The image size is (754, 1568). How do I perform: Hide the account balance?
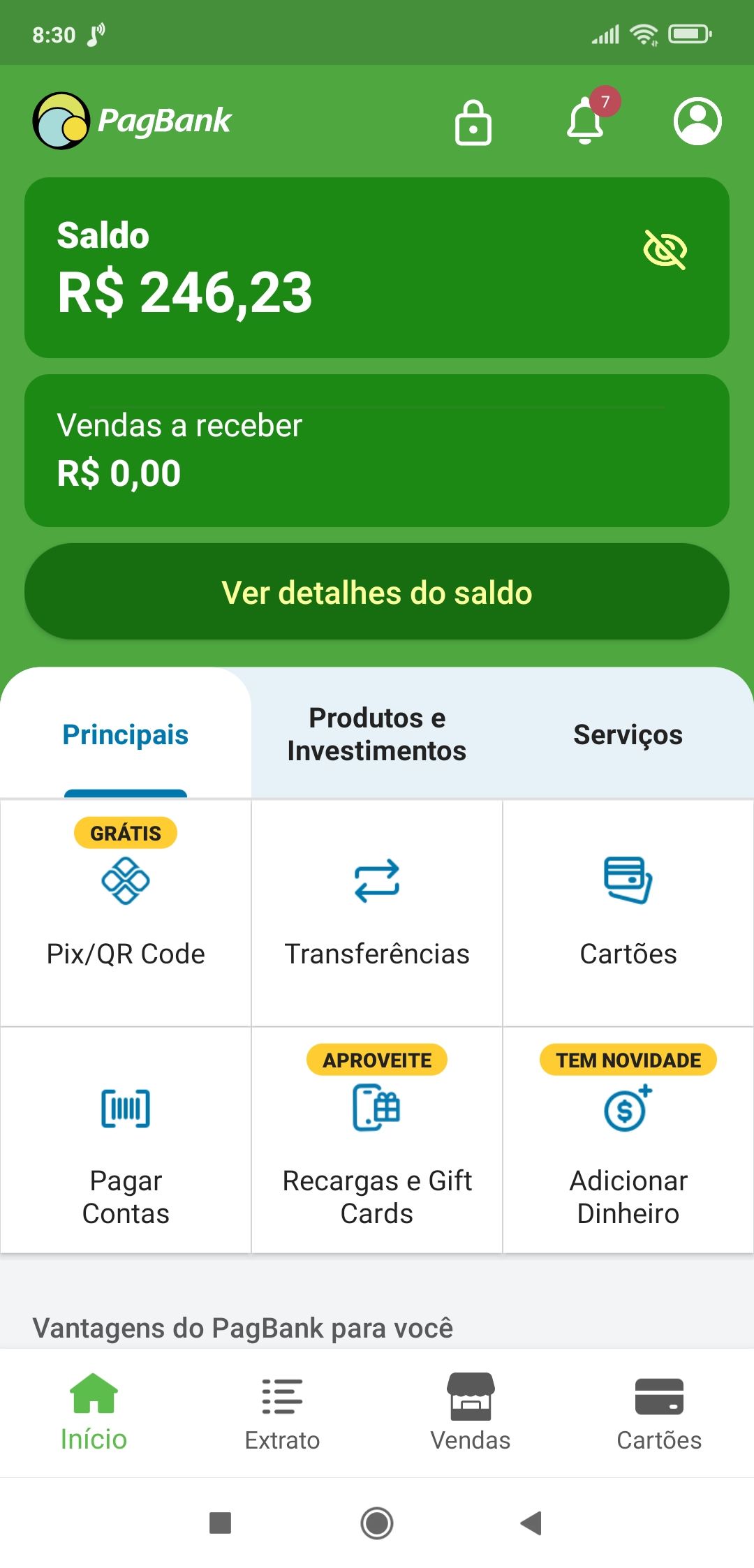(665, 250)
